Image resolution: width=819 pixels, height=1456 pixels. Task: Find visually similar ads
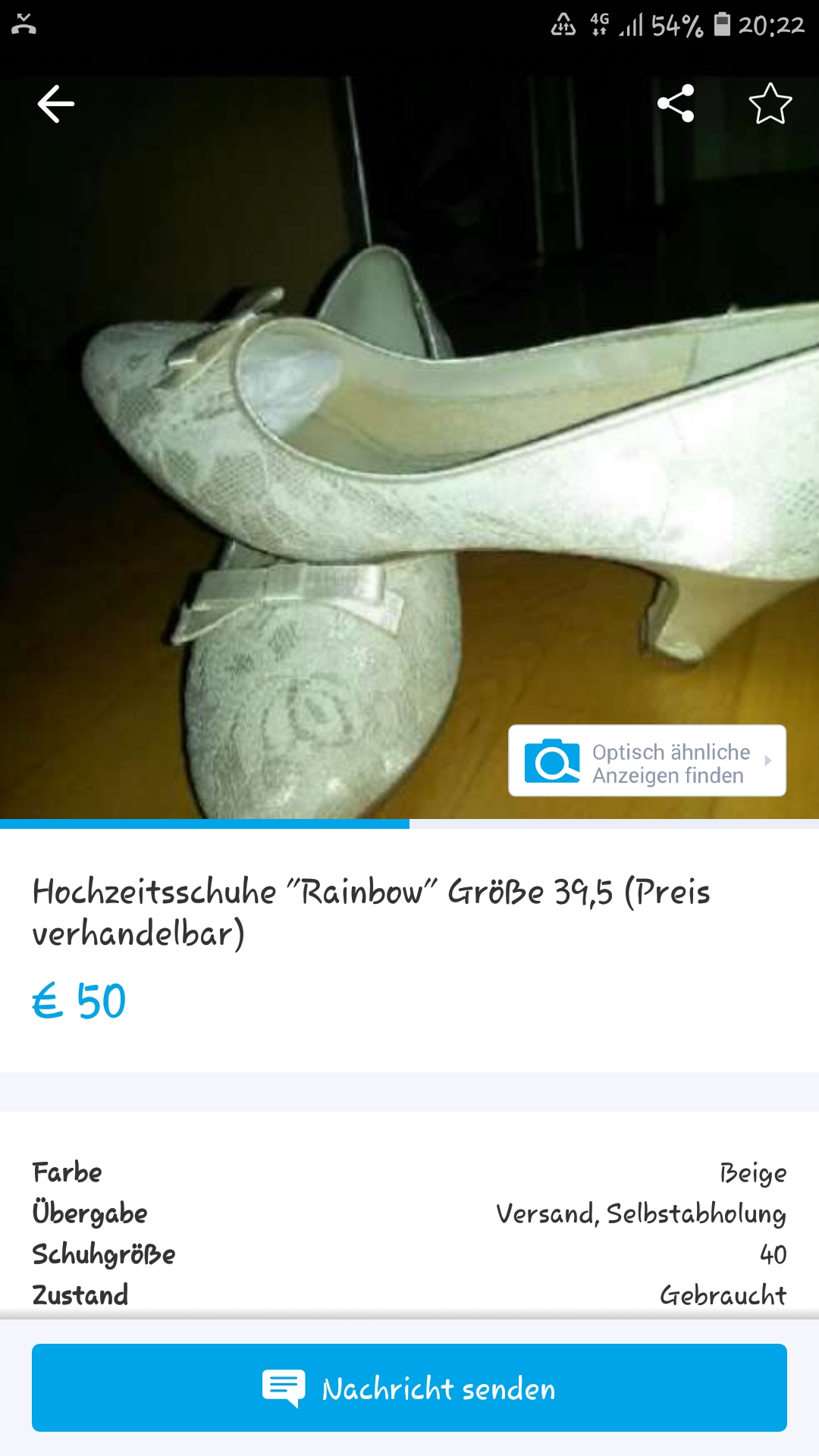647,761
